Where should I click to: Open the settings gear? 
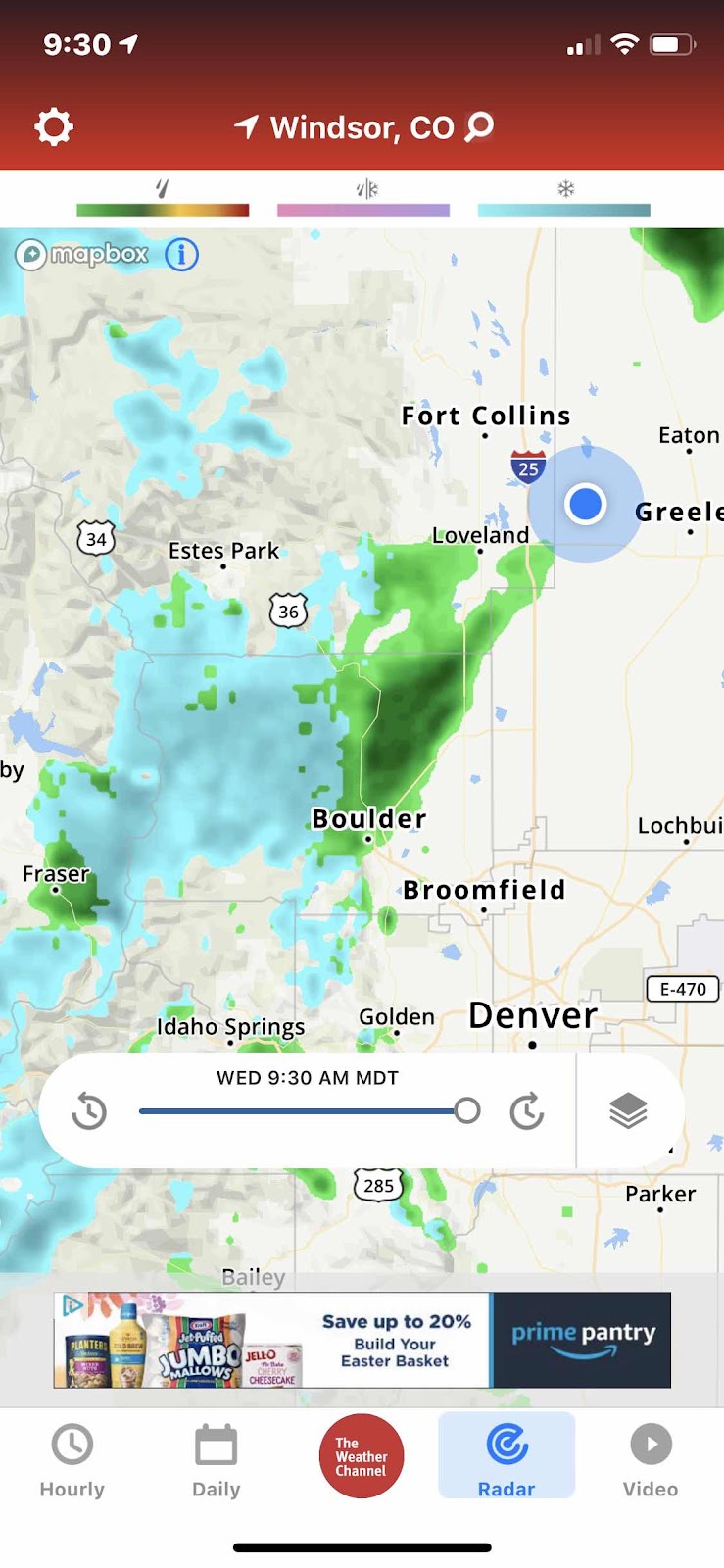point(54,127)
